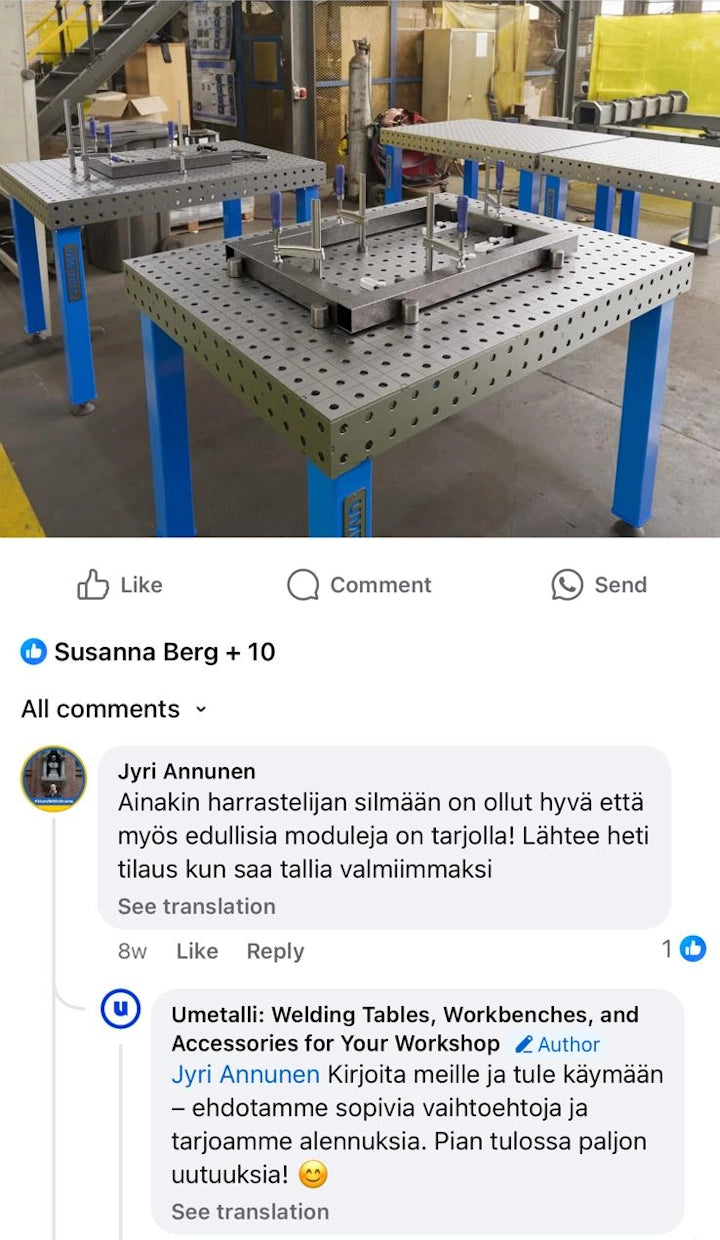This screenshot has height=1240, width=720.
Task: See translation of Umetalli's reply
Action: coord(249,1211)
